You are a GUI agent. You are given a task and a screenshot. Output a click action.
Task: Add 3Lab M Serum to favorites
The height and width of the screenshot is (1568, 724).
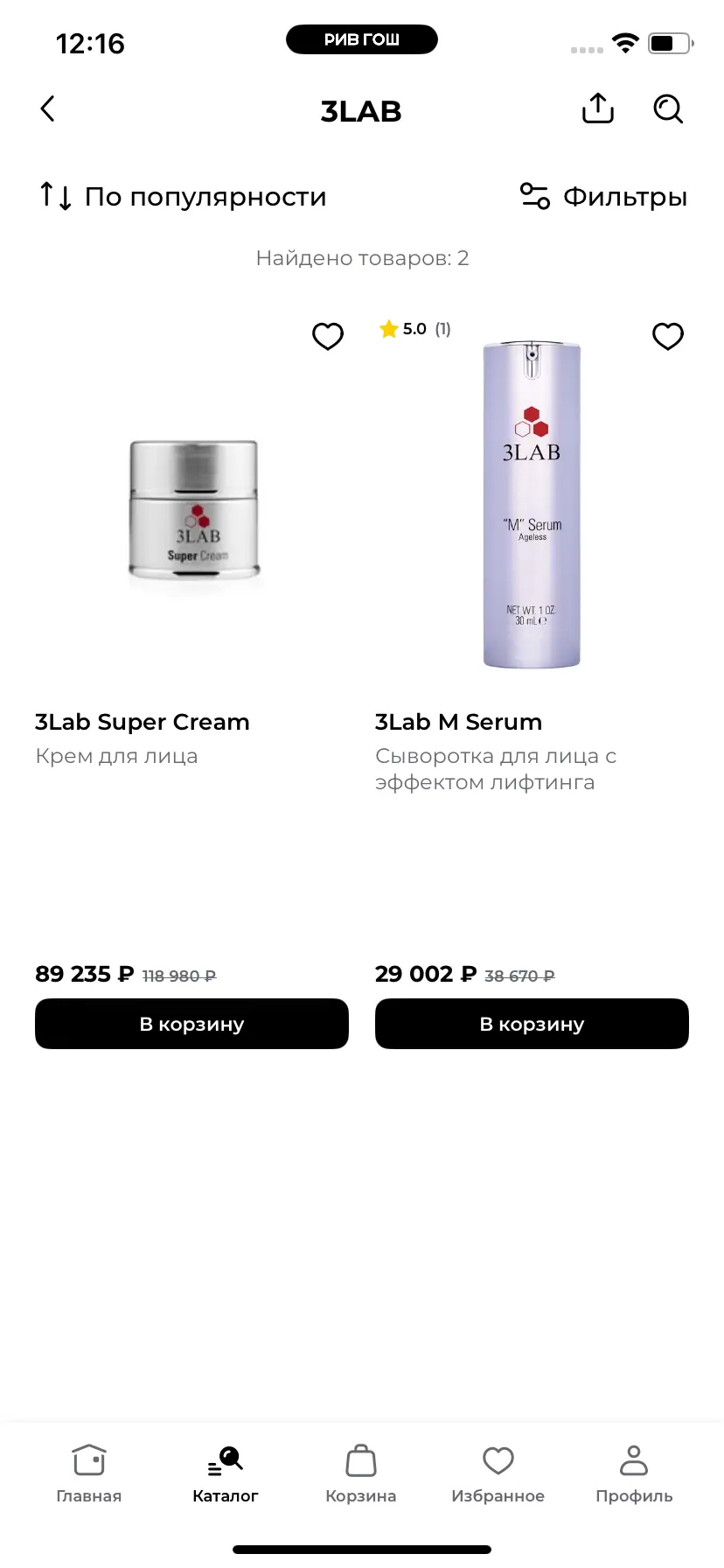coord(668,336)
